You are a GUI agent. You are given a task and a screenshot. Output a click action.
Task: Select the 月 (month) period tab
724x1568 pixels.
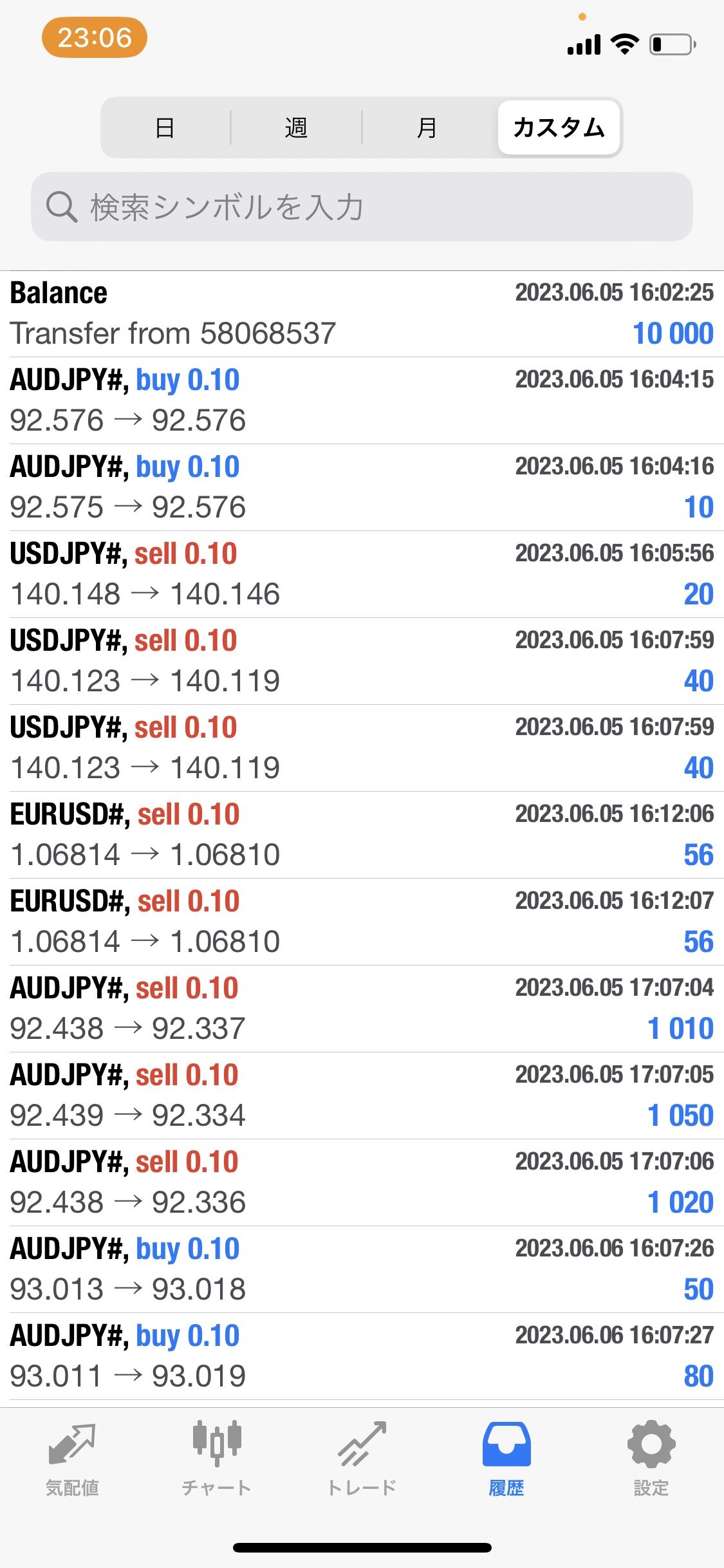[x=427, y=127]
